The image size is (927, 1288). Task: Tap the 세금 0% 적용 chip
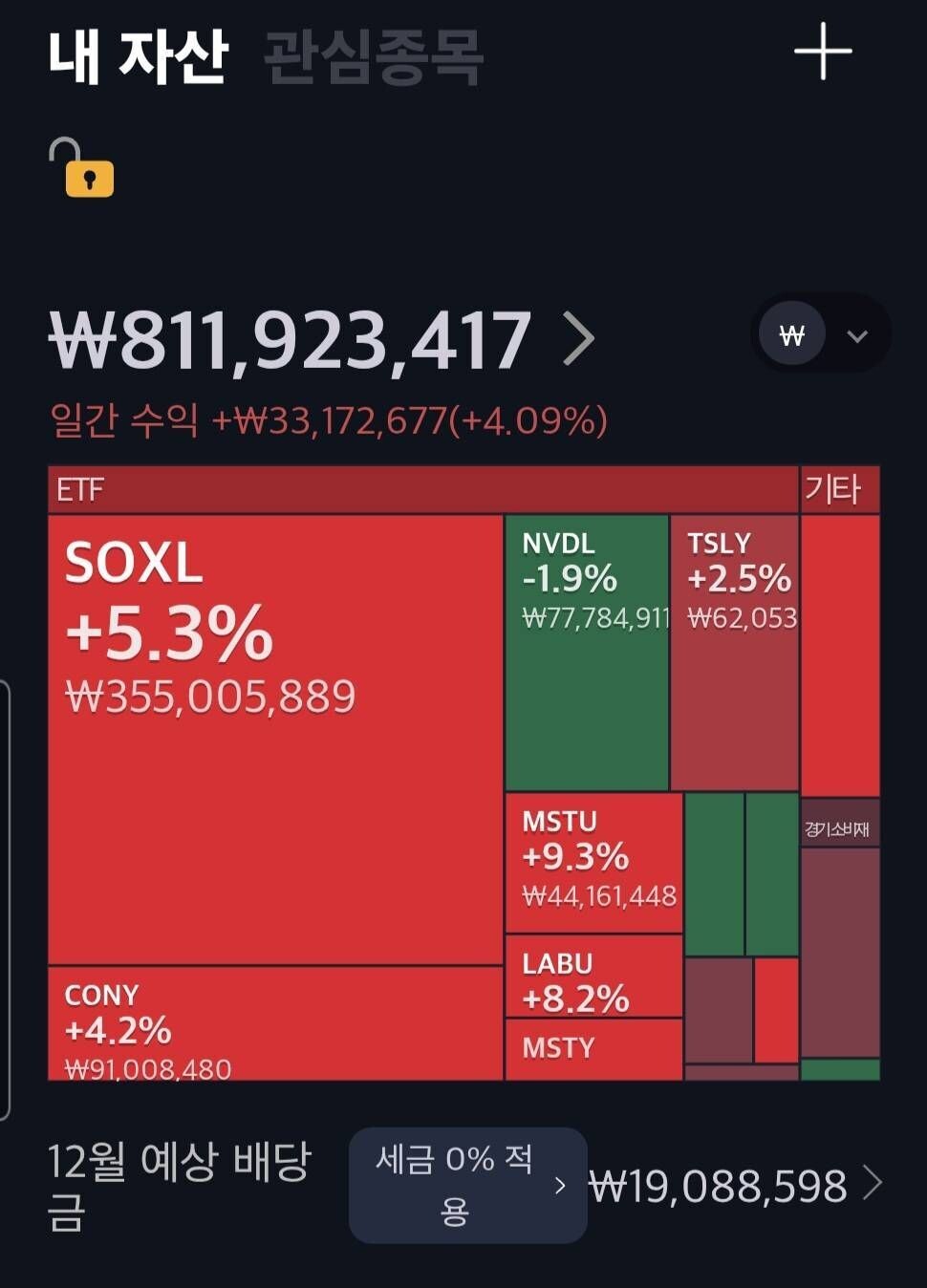pyautogui.click(x=467, y=1185)
